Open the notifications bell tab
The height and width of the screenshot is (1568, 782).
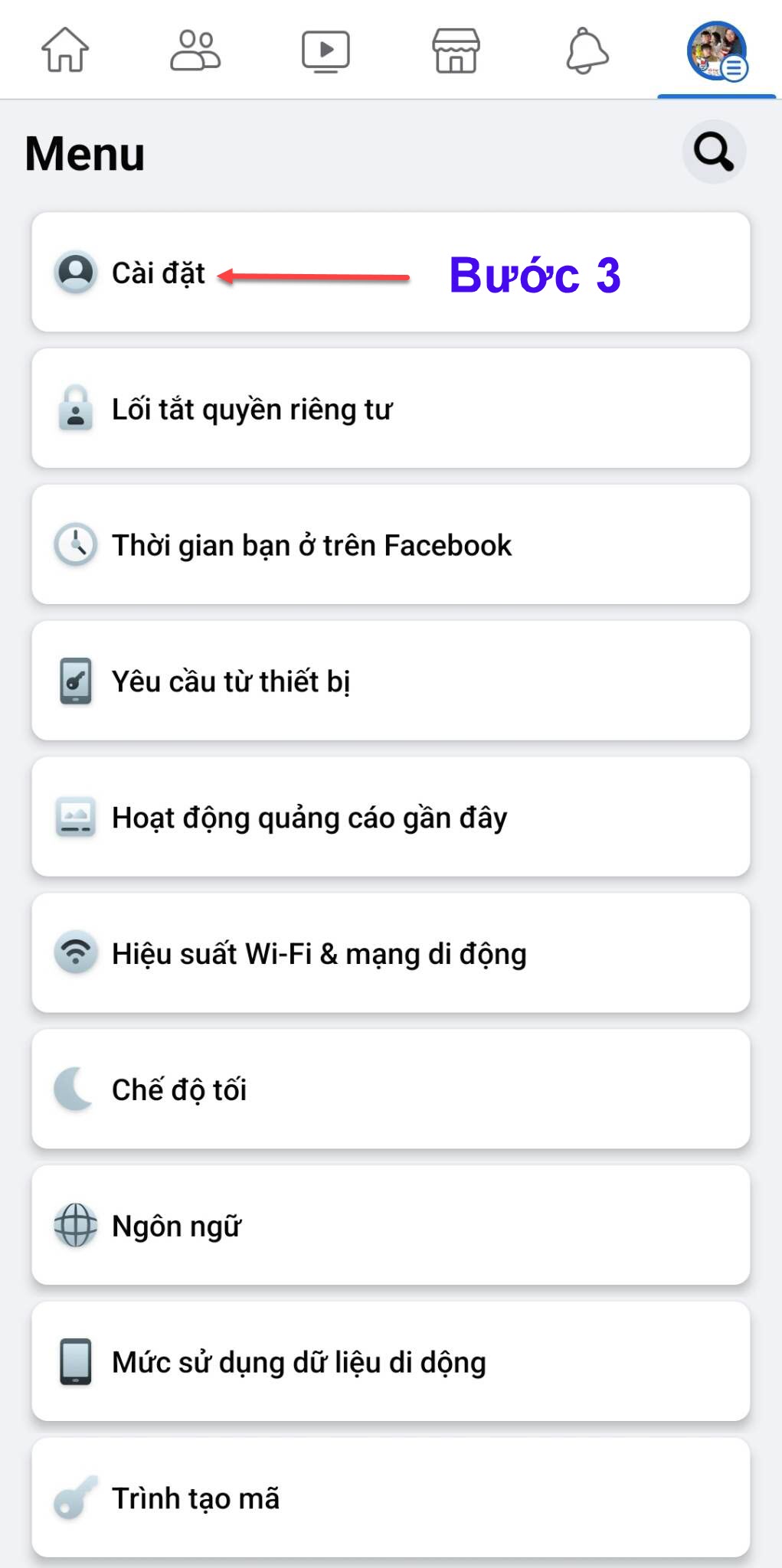[x=587, y=51]
